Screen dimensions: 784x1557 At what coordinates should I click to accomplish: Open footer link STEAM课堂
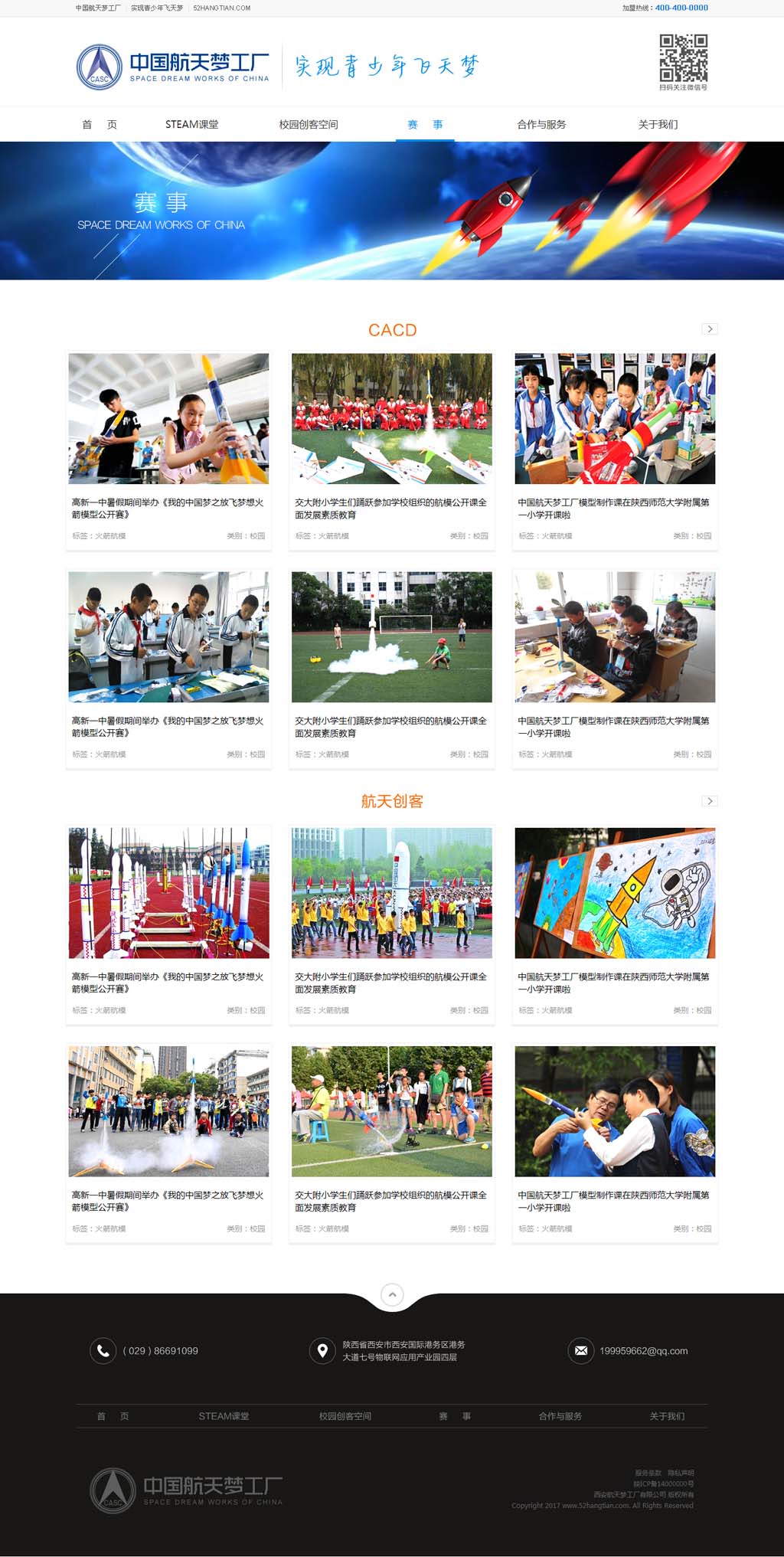coord(224,1416)
